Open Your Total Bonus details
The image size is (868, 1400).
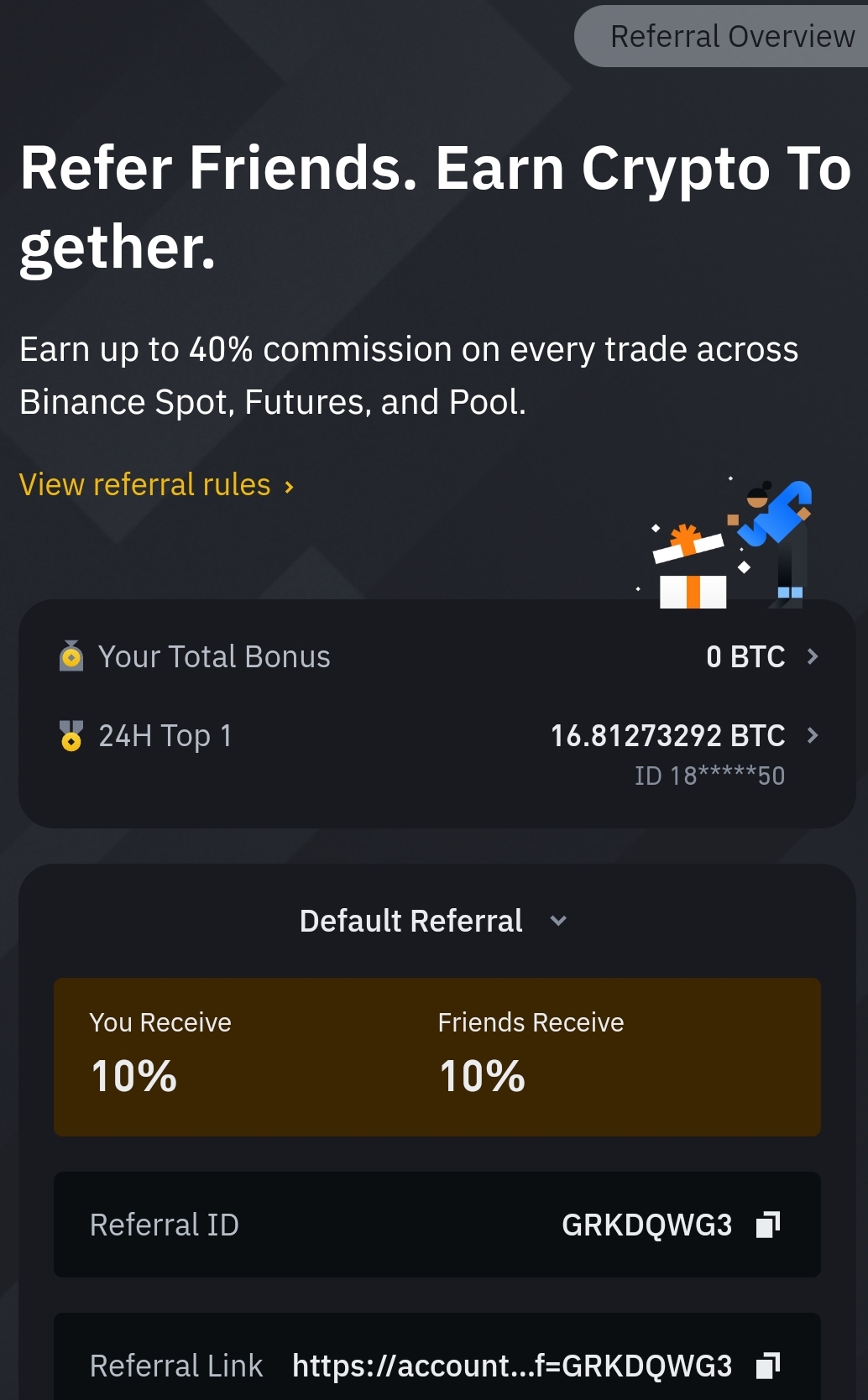point(437,656)
